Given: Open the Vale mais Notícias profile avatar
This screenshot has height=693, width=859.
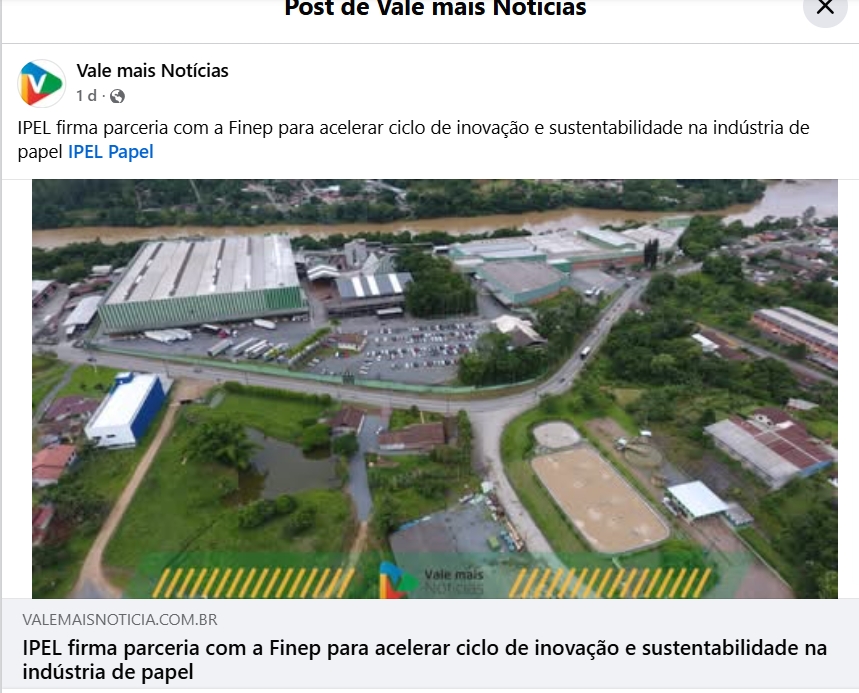Looking at the screenshot, I should tap(41, 83).
